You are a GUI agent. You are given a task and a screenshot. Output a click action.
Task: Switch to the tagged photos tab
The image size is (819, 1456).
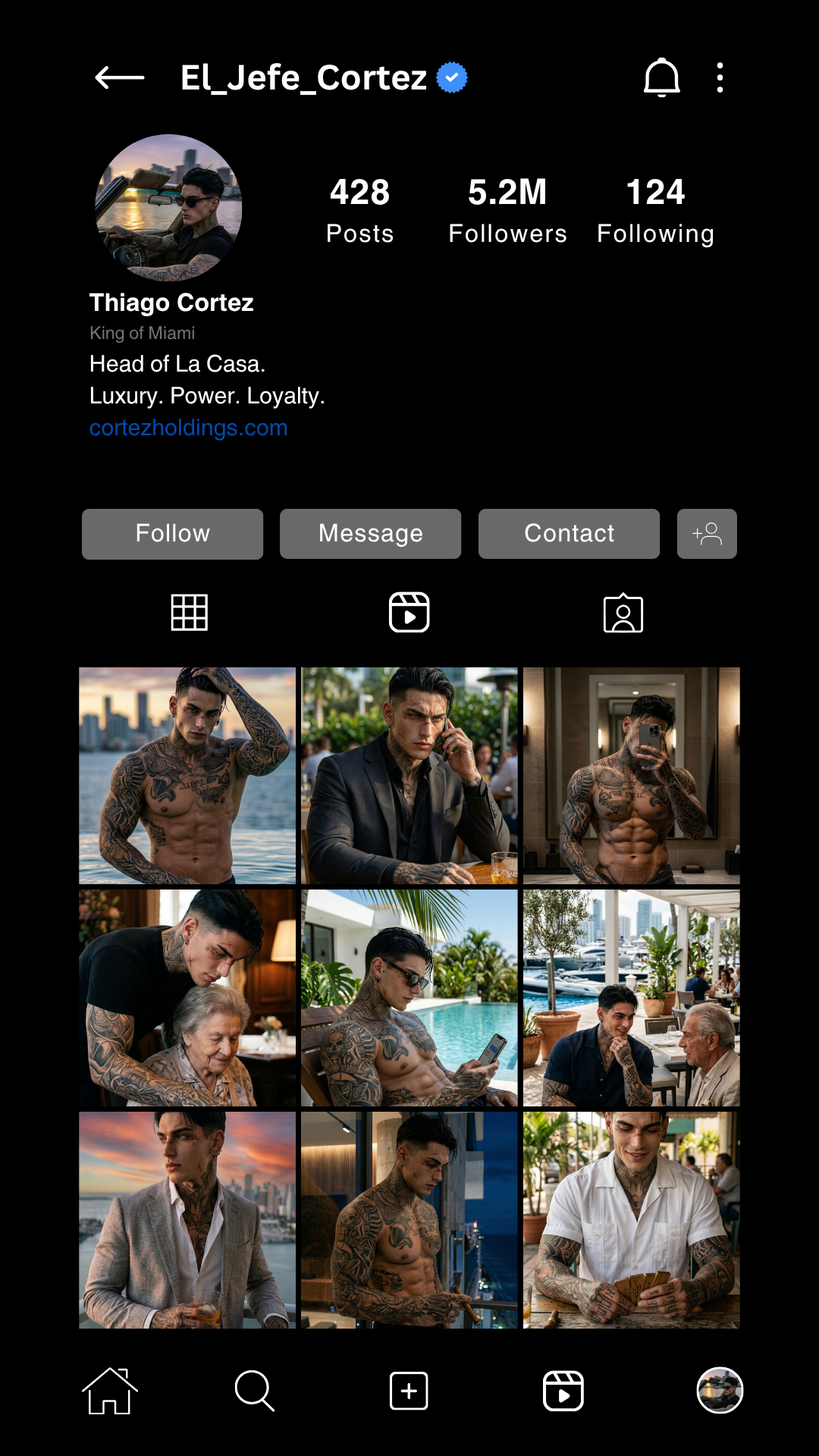pyautogui.click(x=623, y=613)
